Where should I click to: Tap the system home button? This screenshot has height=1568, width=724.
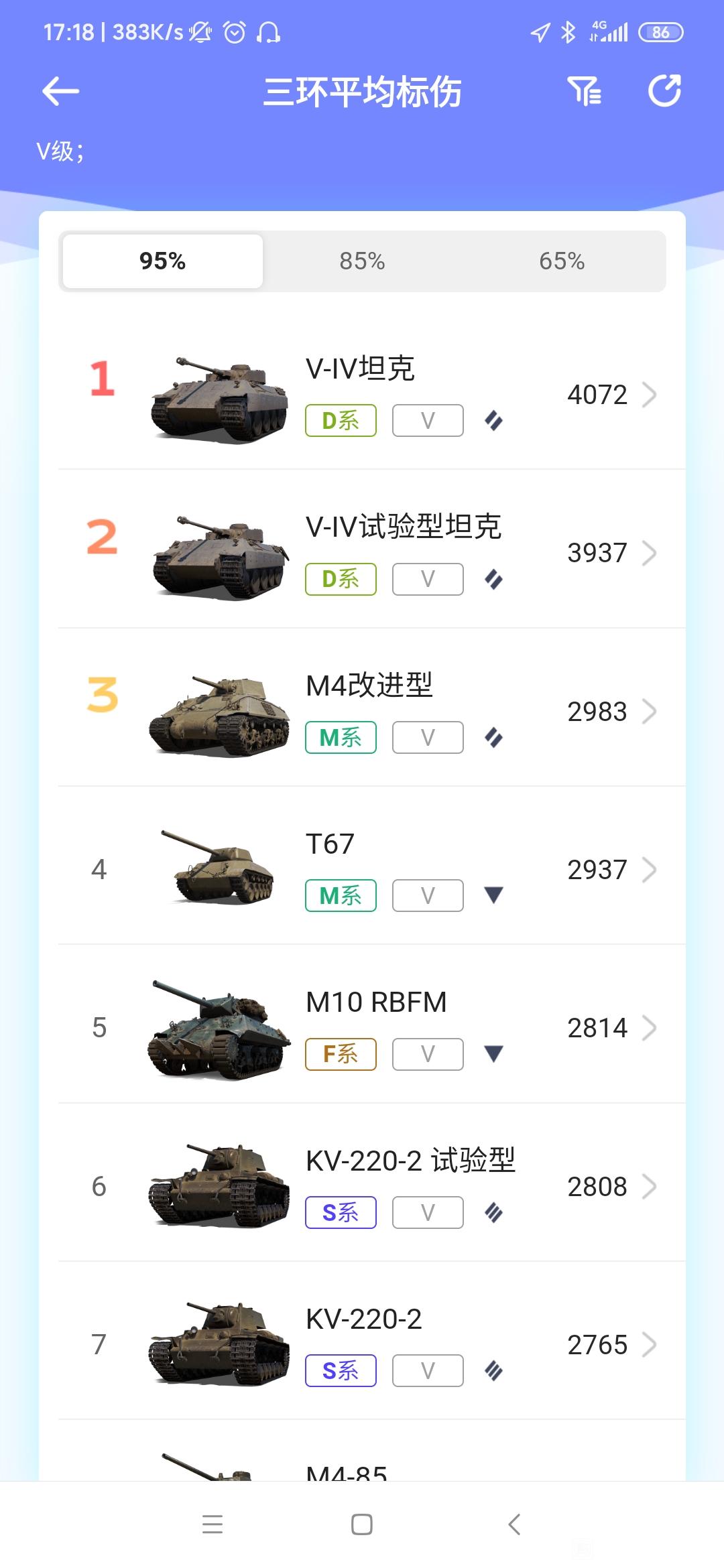362,1524
